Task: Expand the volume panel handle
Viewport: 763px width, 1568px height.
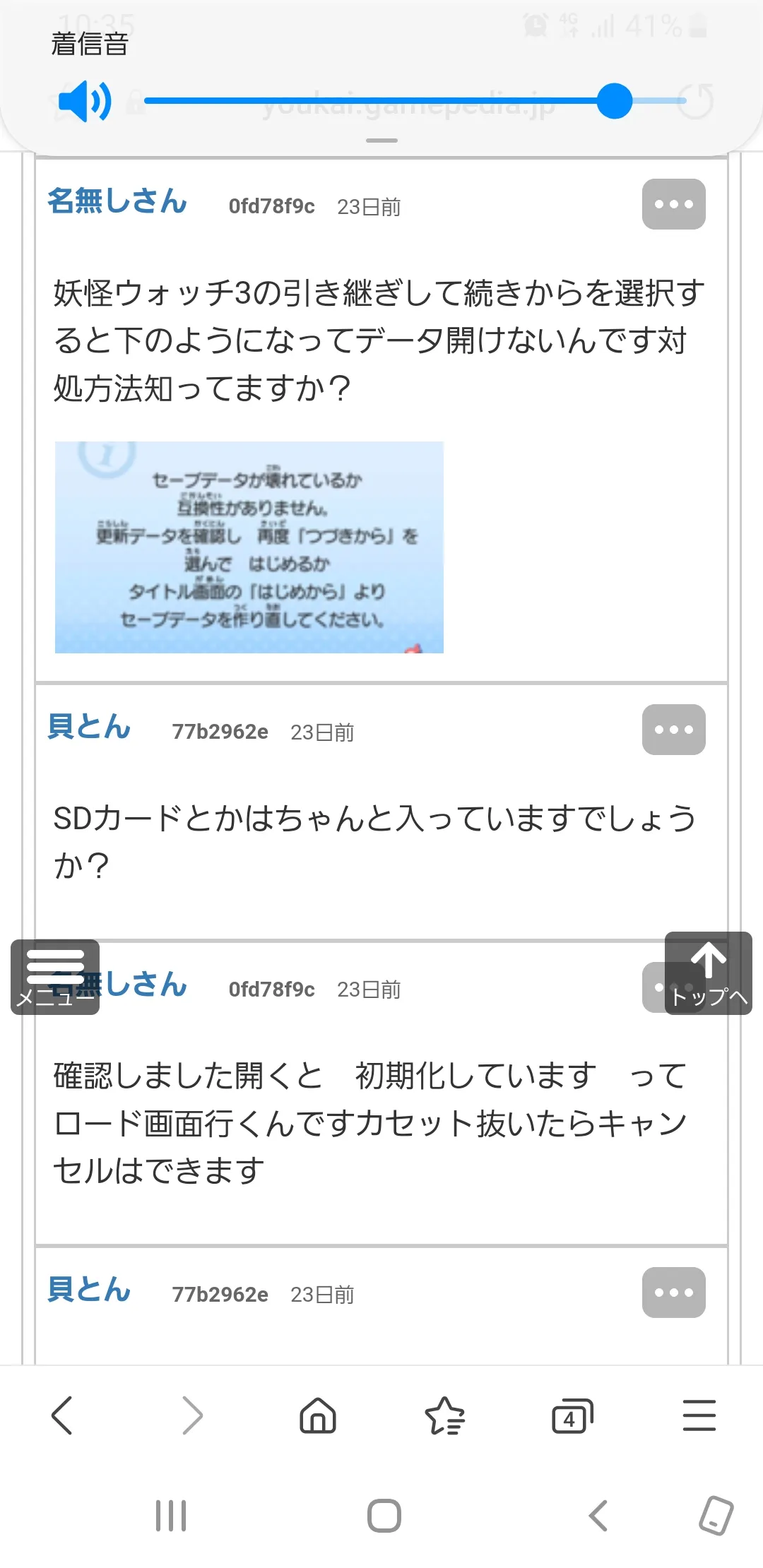Action: click(x=381, y=141)
